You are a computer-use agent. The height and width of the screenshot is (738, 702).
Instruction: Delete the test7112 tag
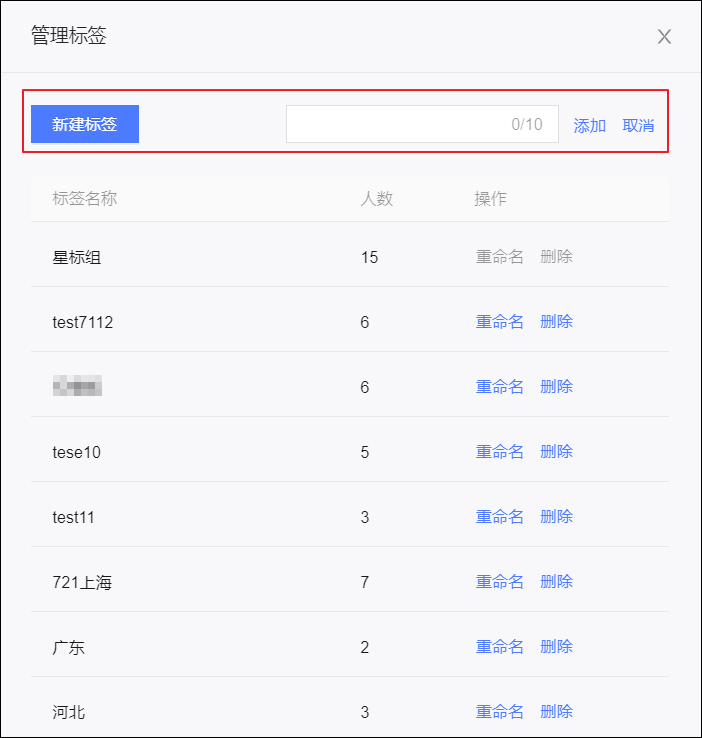pos(556,322)
